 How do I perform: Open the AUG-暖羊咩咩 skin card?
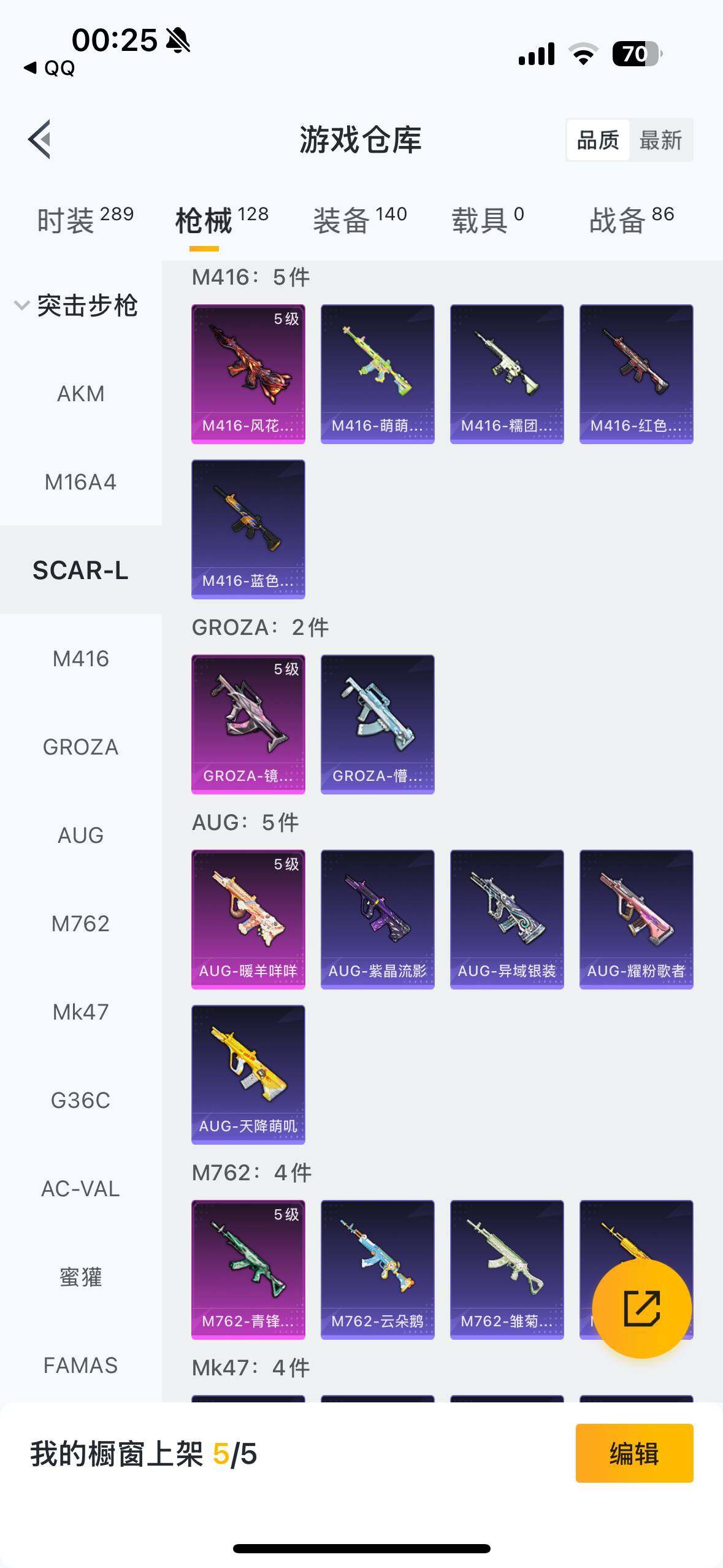click(248, 919)
